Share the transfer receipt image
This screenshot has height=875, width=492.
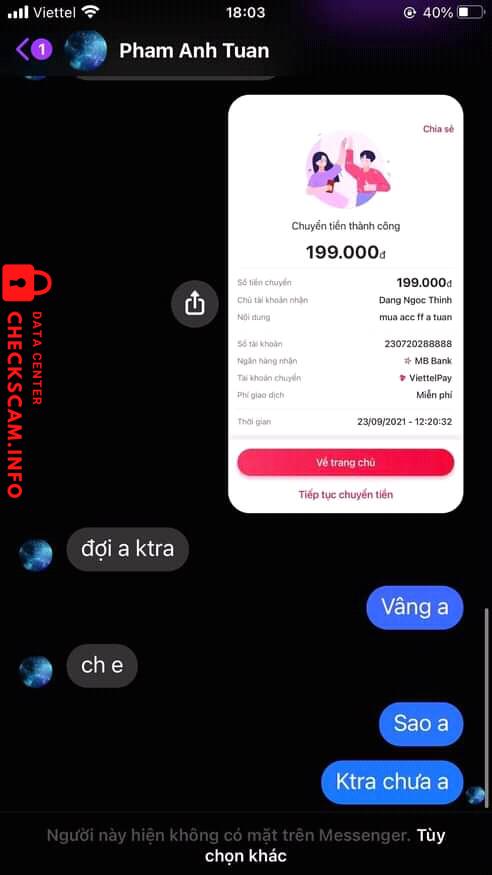tap(195, 304)
